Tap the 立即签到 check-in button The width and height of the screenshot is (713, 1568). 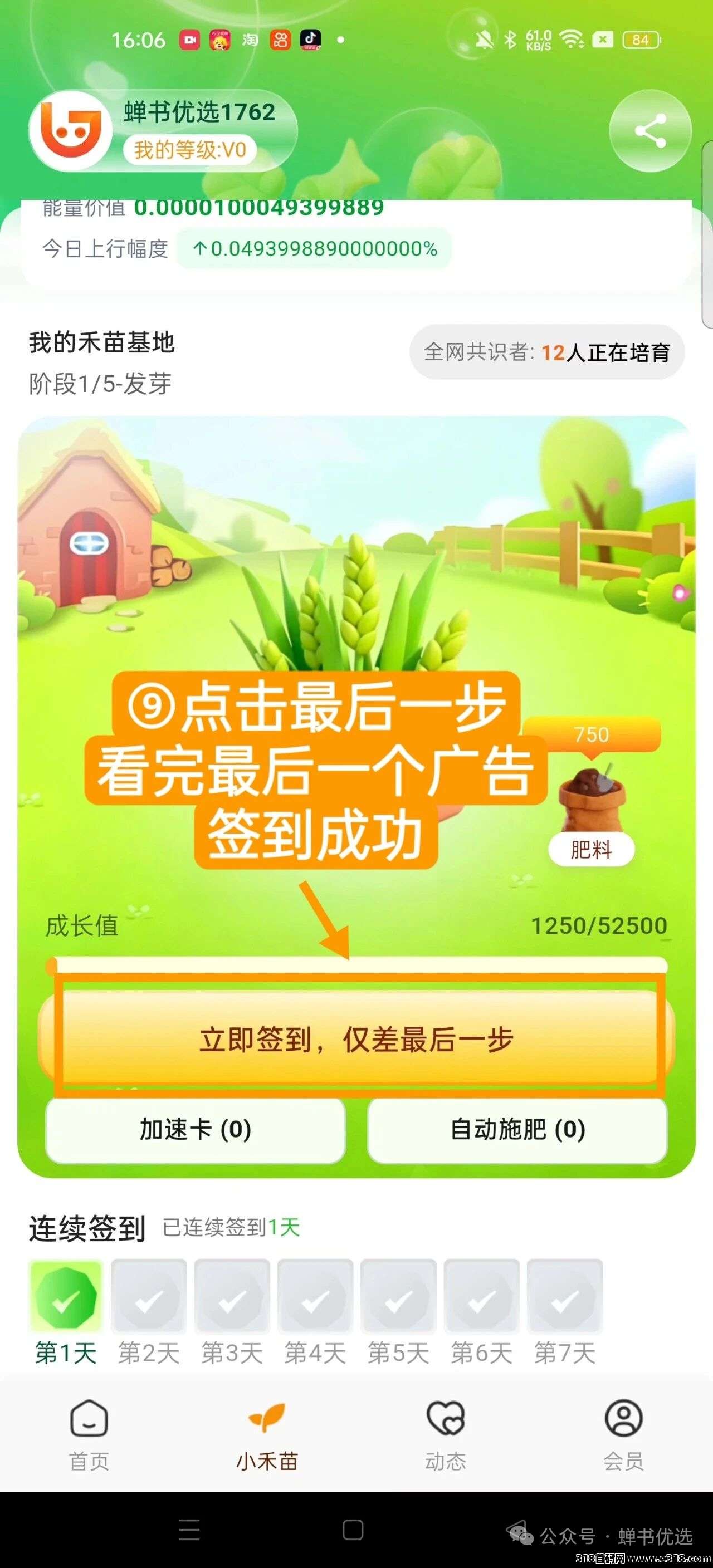click(x=357, y=1040)
